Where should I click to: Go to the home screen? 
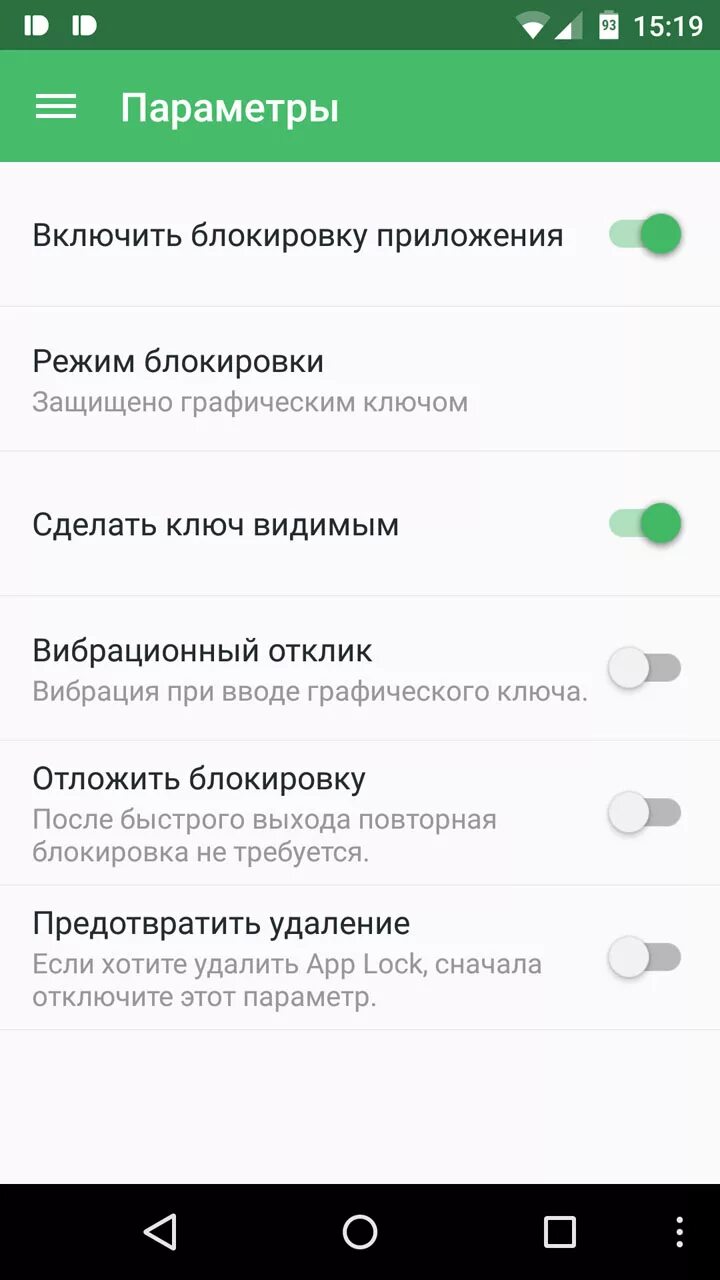tap(360, 1232)
